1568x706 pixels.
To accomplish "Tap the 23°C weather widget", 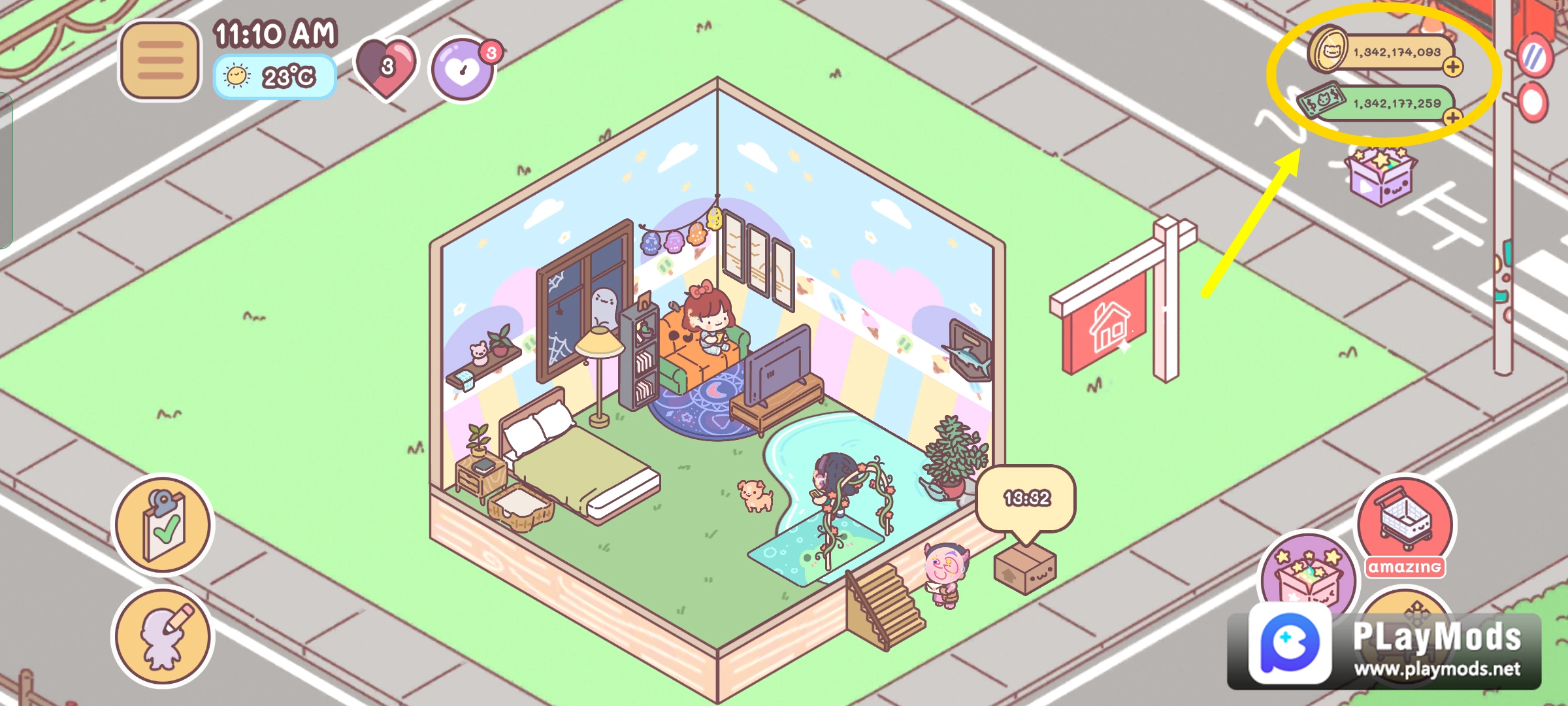I will click(274, 77).
